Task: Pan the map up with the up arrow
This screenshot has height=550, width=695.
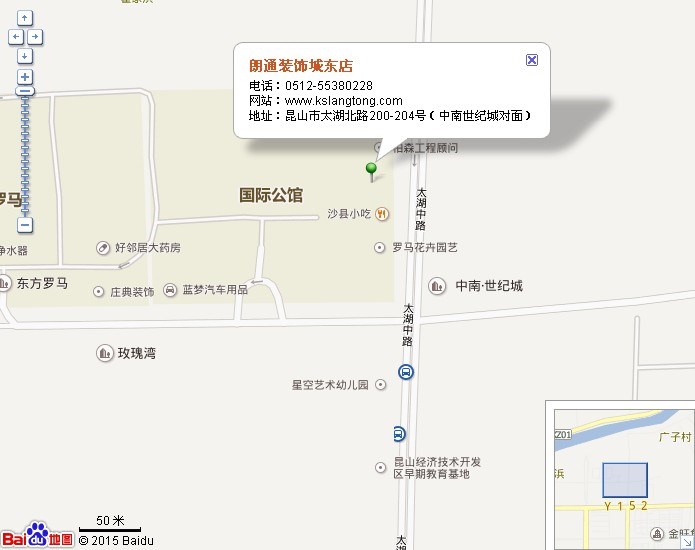Action: tap(25, 18)
